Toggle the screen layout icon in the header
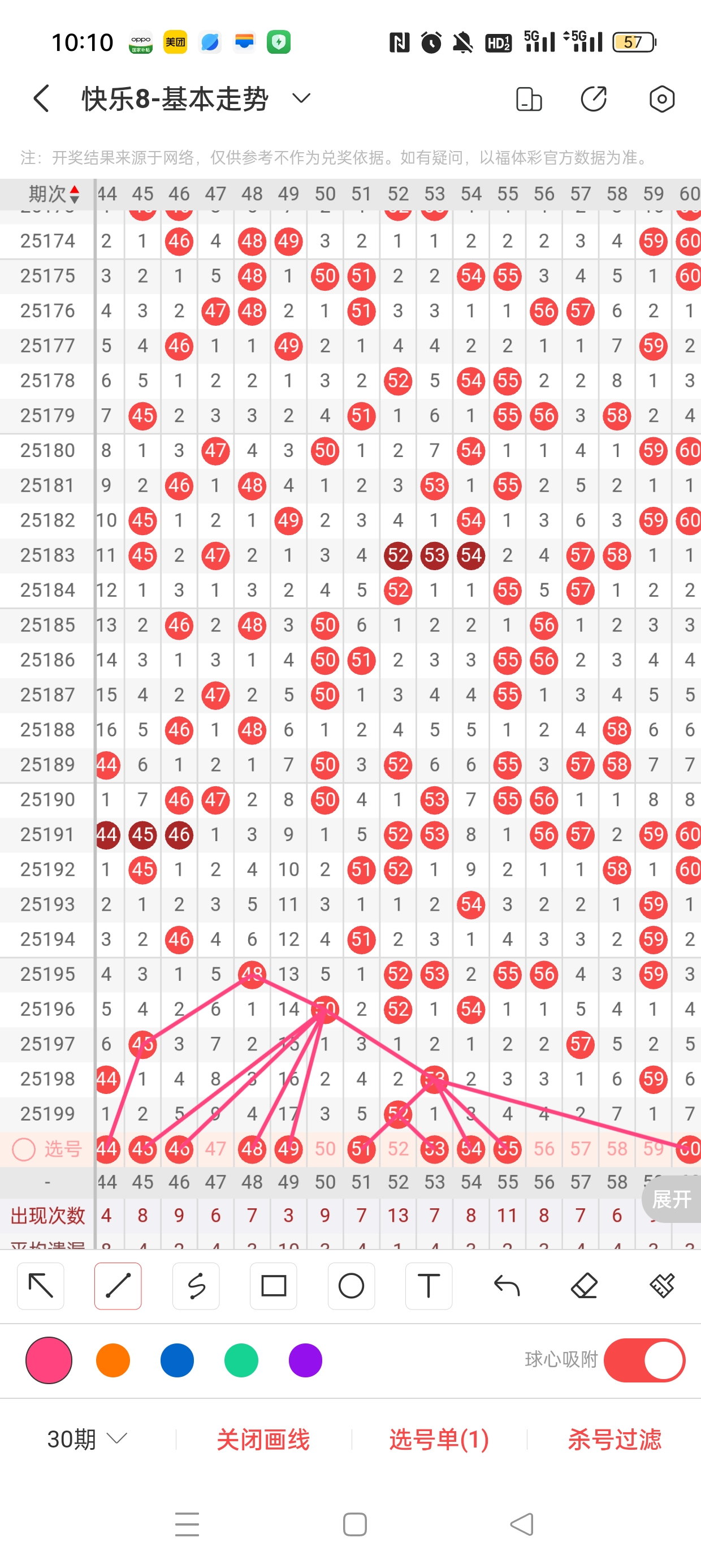Viewport: 701px width, 1568px height. tap(528, 98)
